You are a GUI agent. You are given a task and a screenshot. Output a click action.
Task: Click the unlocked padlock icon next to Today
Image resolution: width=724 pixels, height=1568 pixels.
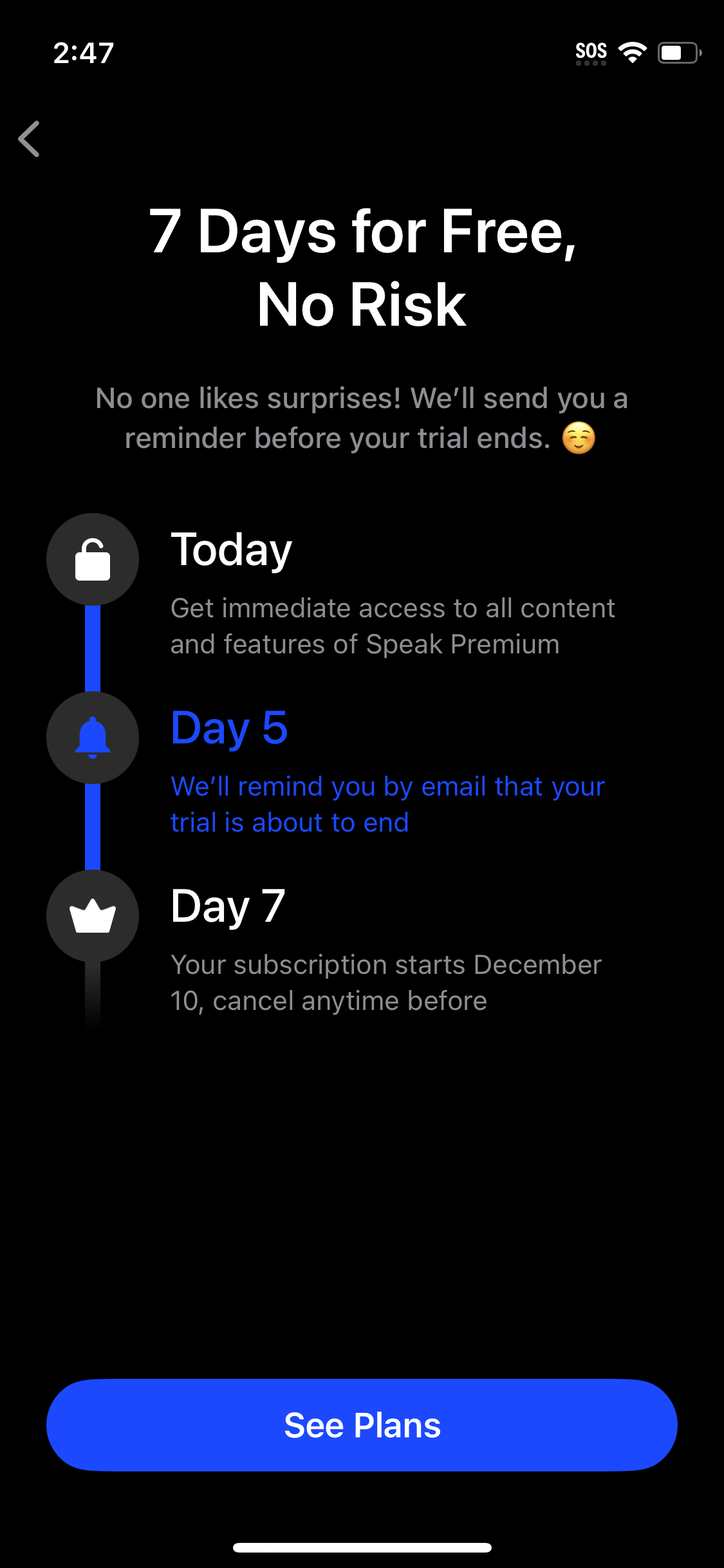click(92, 559)
